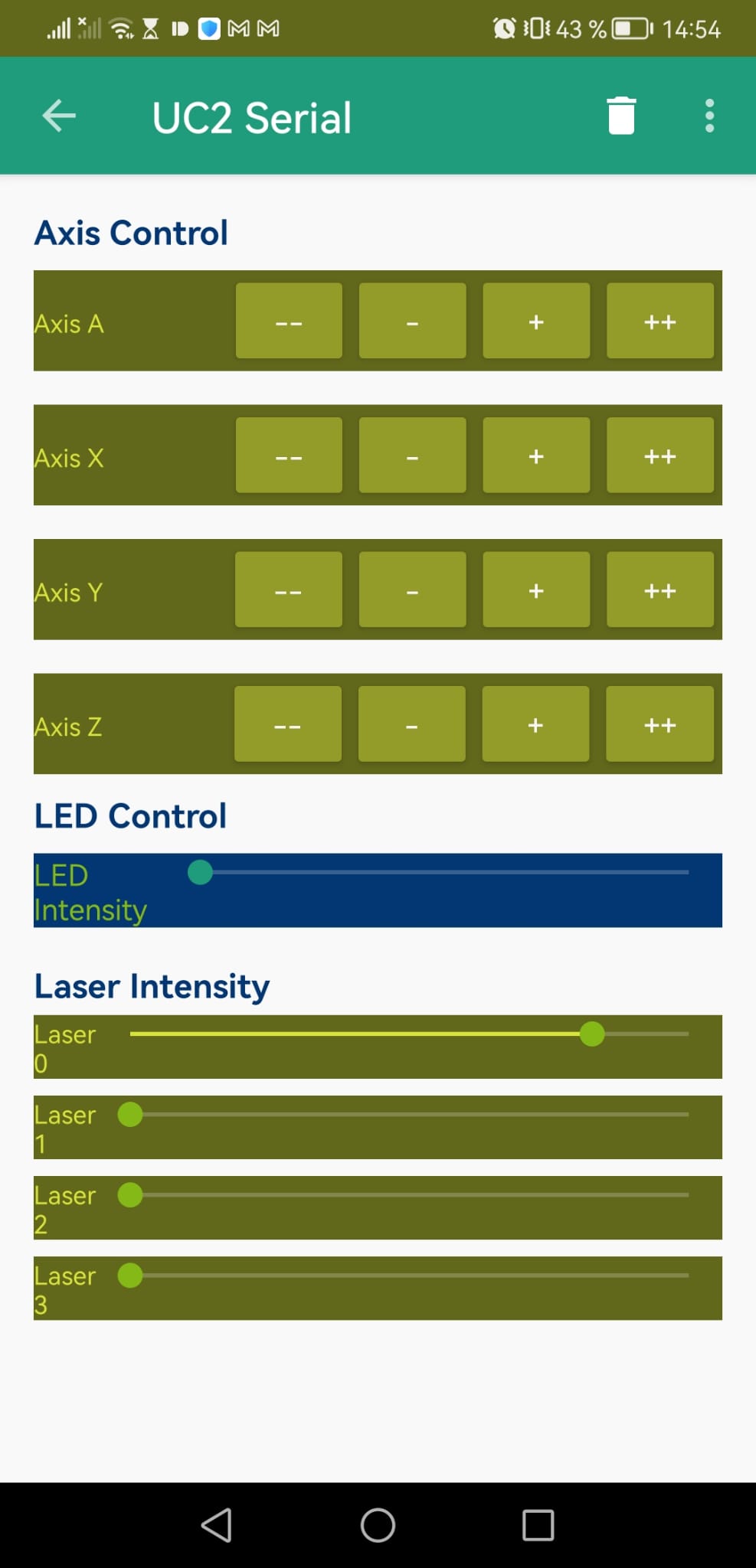Tap the single plus button for Axis A
Viewport: 756px width, 1568px height.
point(536,321)
